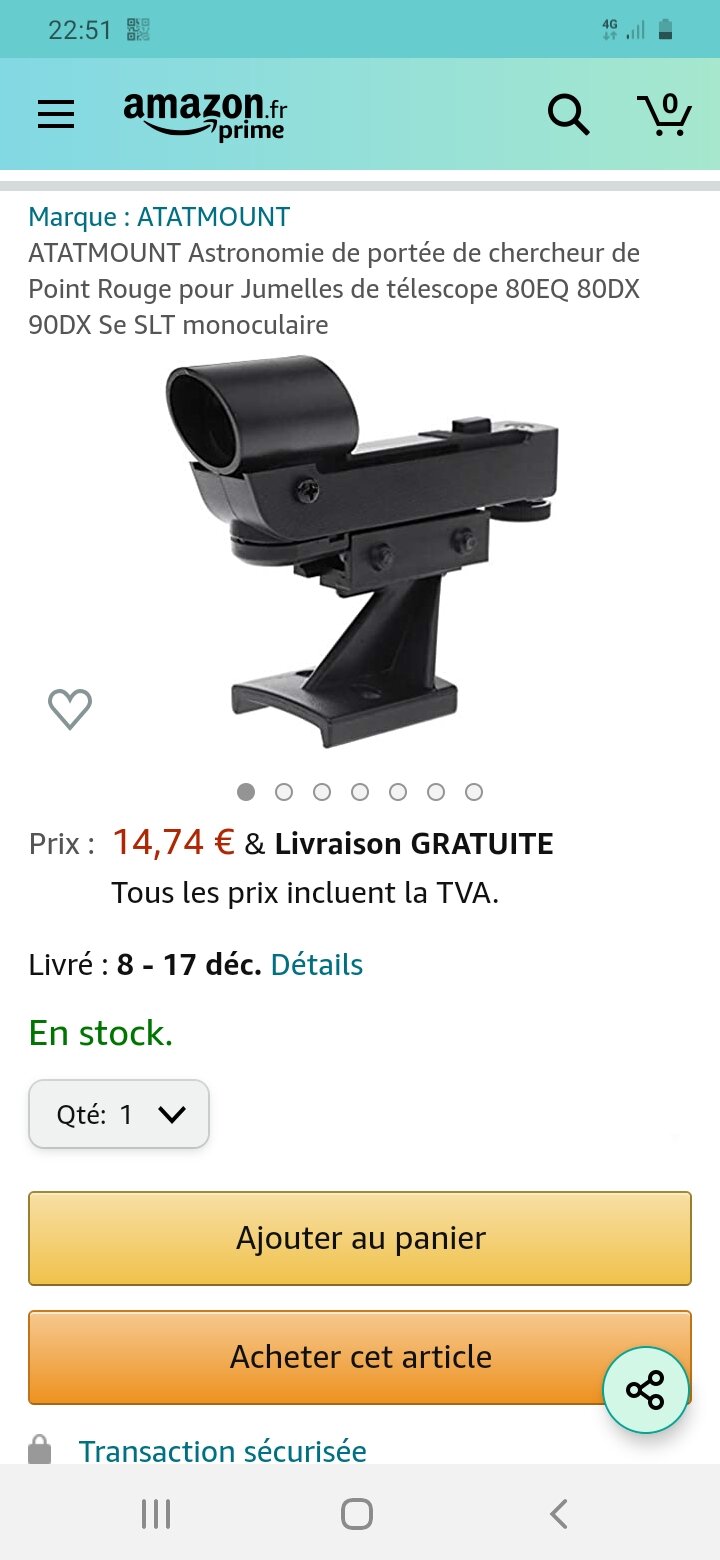
Task: Open the red dot finder product image
Action: (x=360, y=550)
